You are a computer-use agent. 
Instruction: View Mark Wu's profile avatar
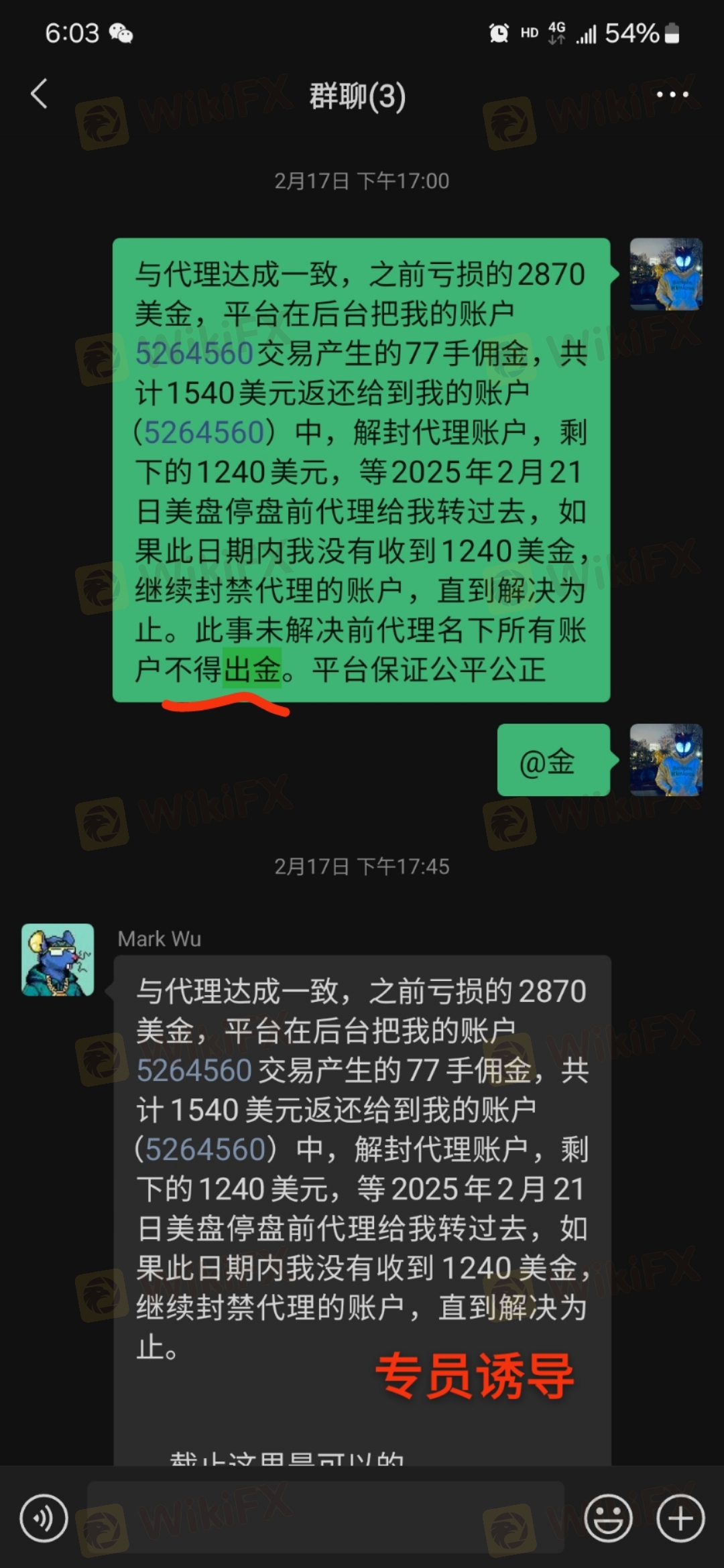click(58, 960)
